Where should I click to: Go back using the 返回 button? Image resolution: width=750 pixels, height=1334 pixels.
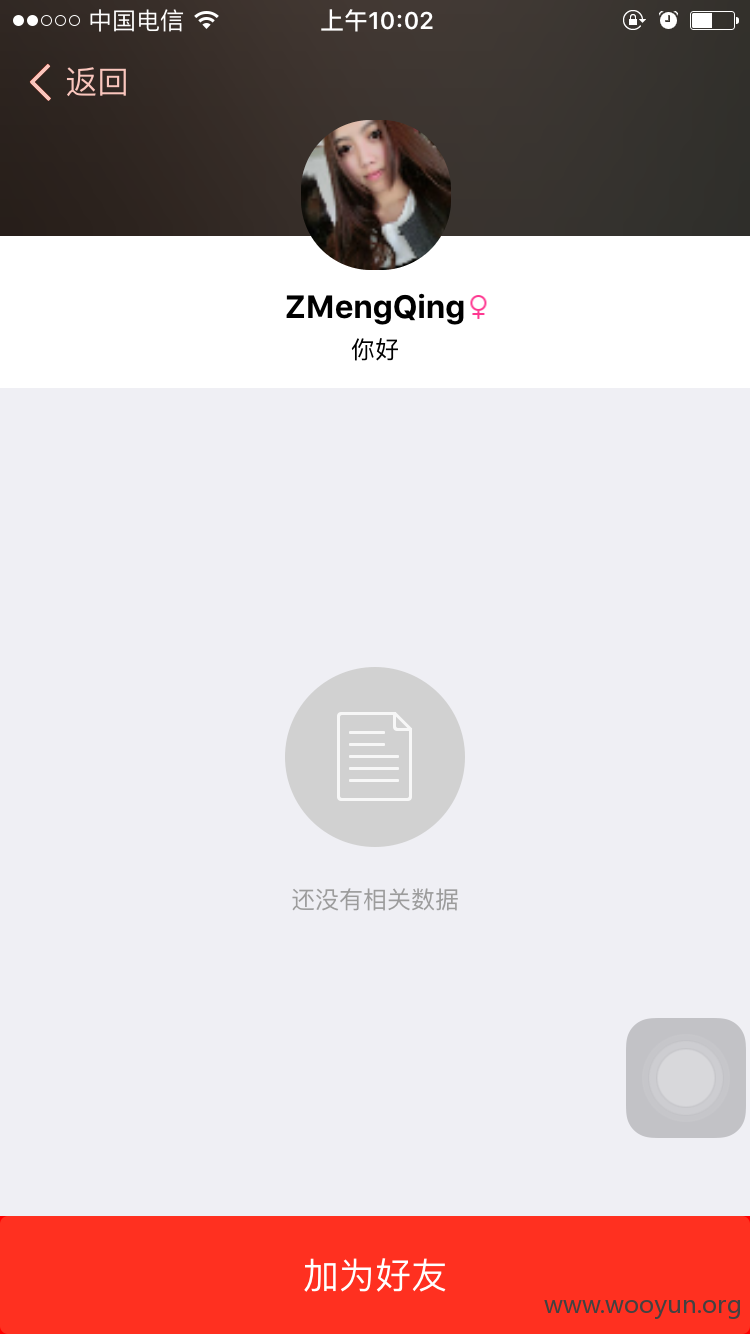click(x=79, y=82)
